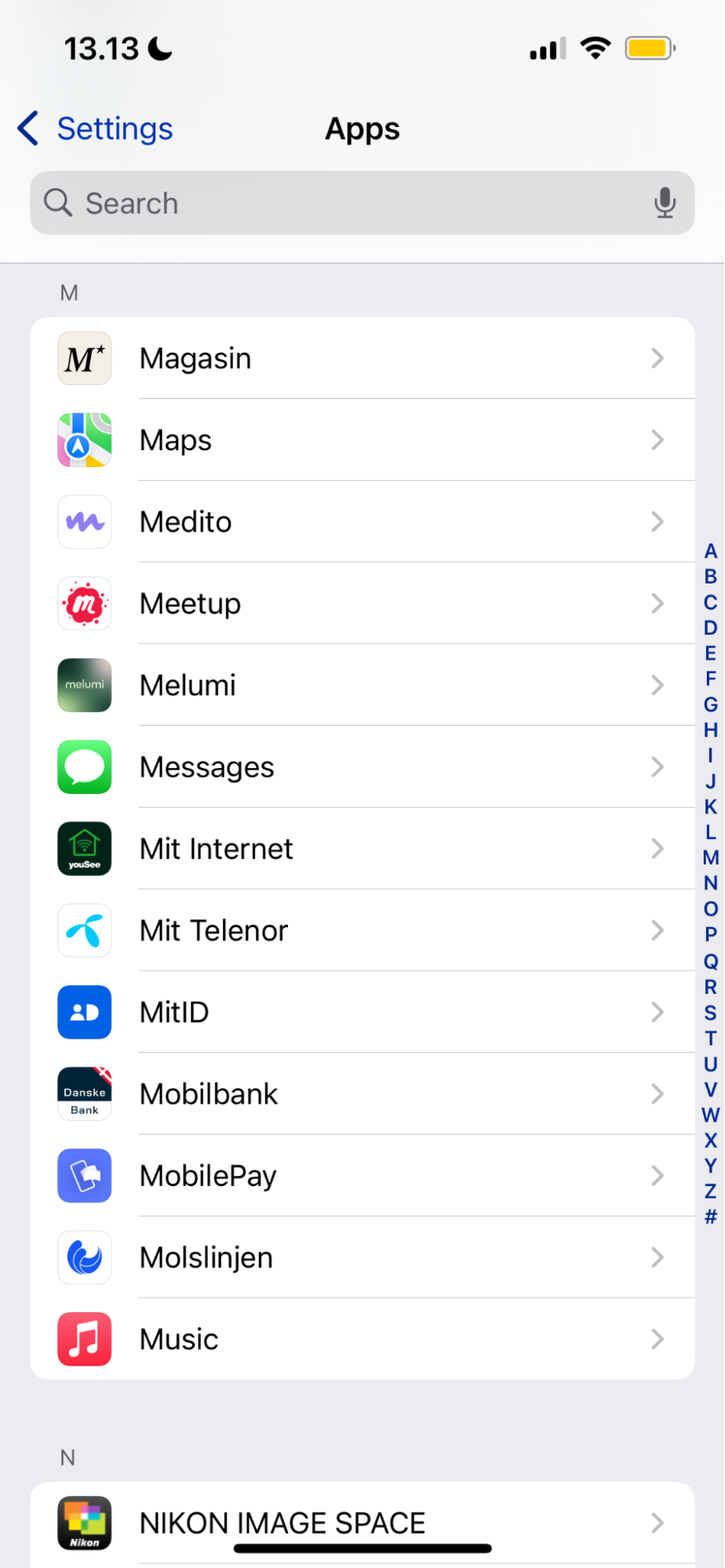Expand the Molslinjen settings chevron

658,1257
